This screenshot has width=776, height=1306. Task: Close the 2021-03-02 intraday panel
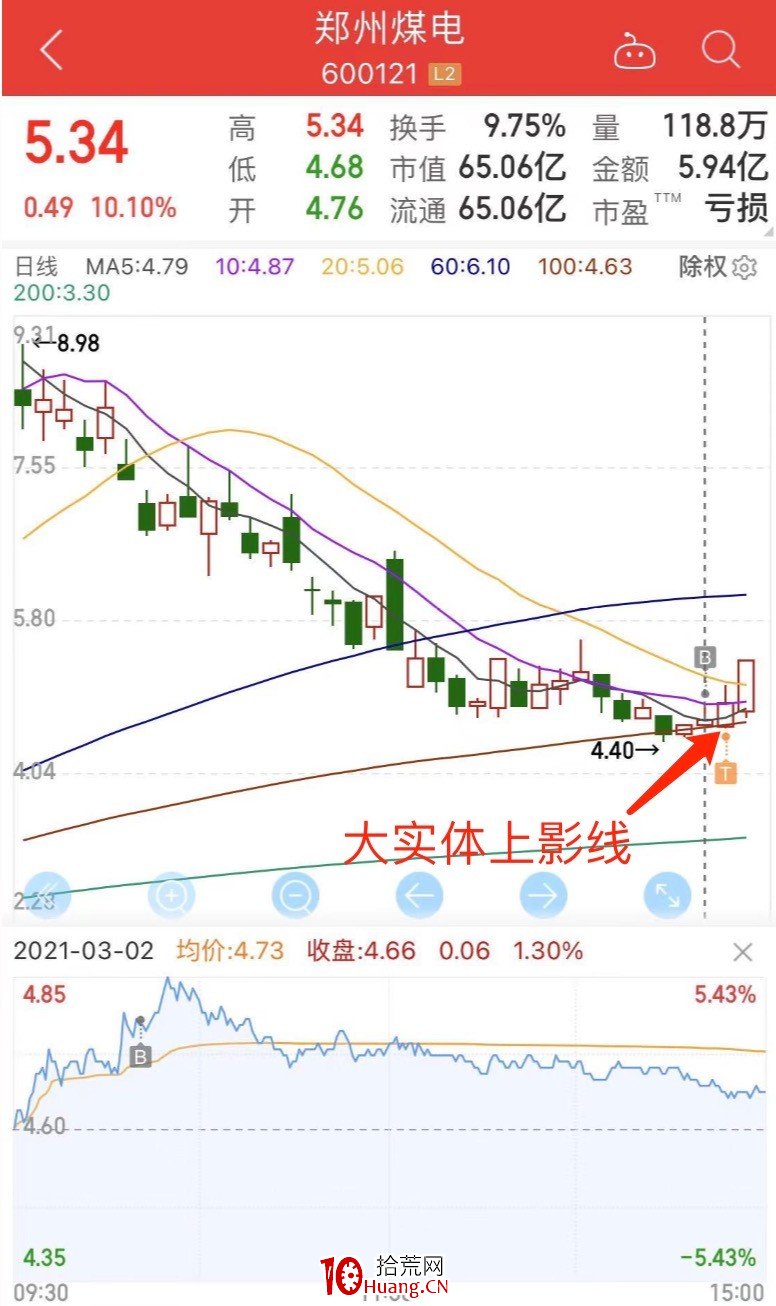(x=742, y=952)
